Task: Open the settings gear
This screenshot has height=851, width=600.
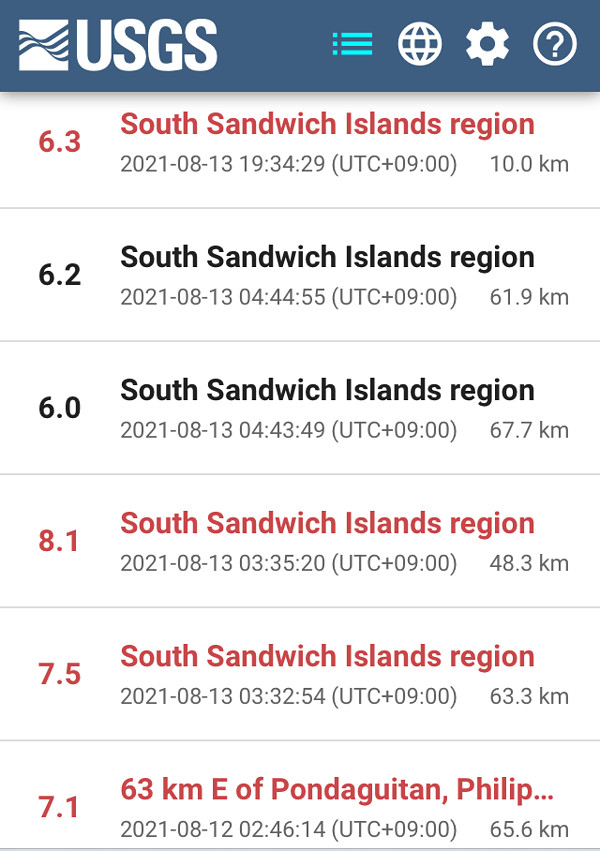Action: [x=487, y=44]
